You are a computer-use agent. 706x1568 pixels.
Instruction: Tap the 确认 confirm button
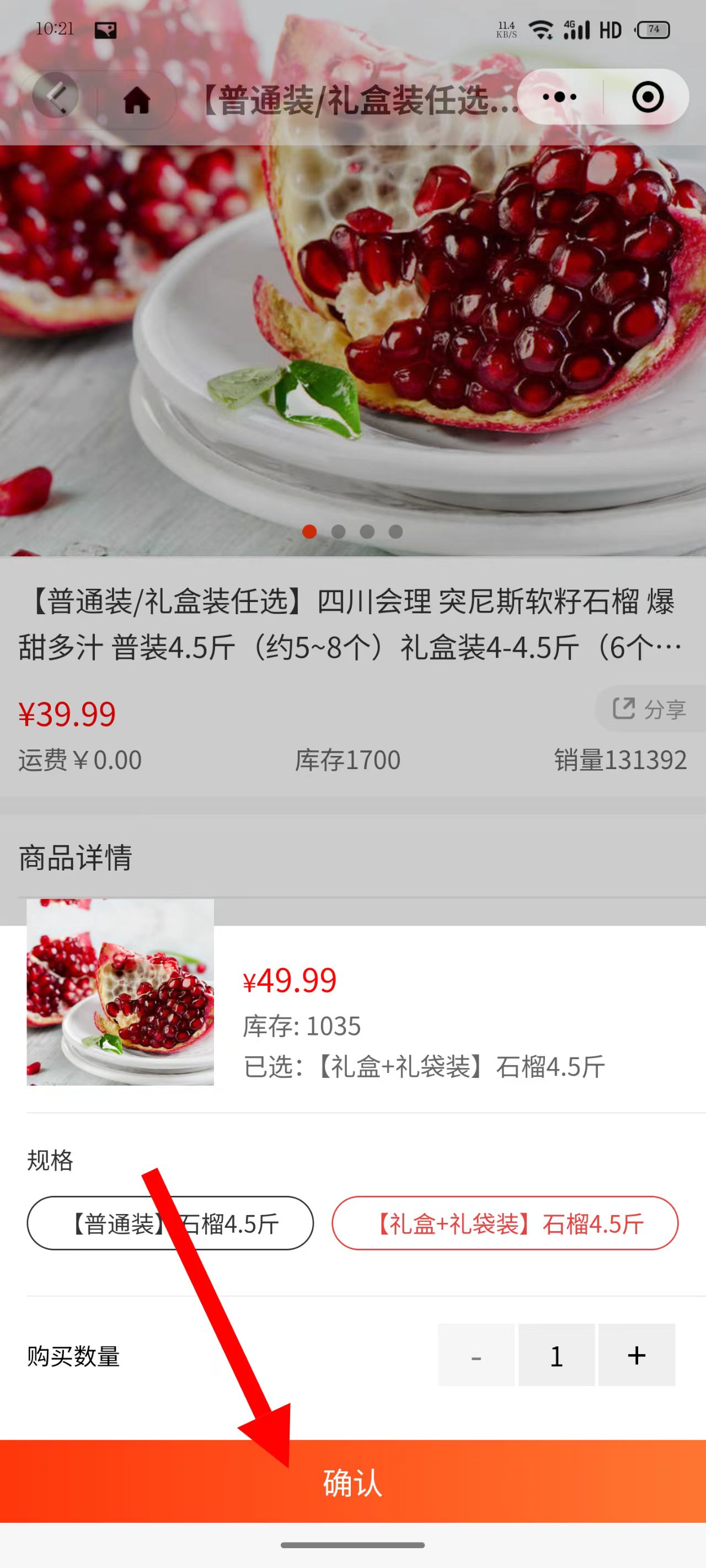[x=352, y=1482]
